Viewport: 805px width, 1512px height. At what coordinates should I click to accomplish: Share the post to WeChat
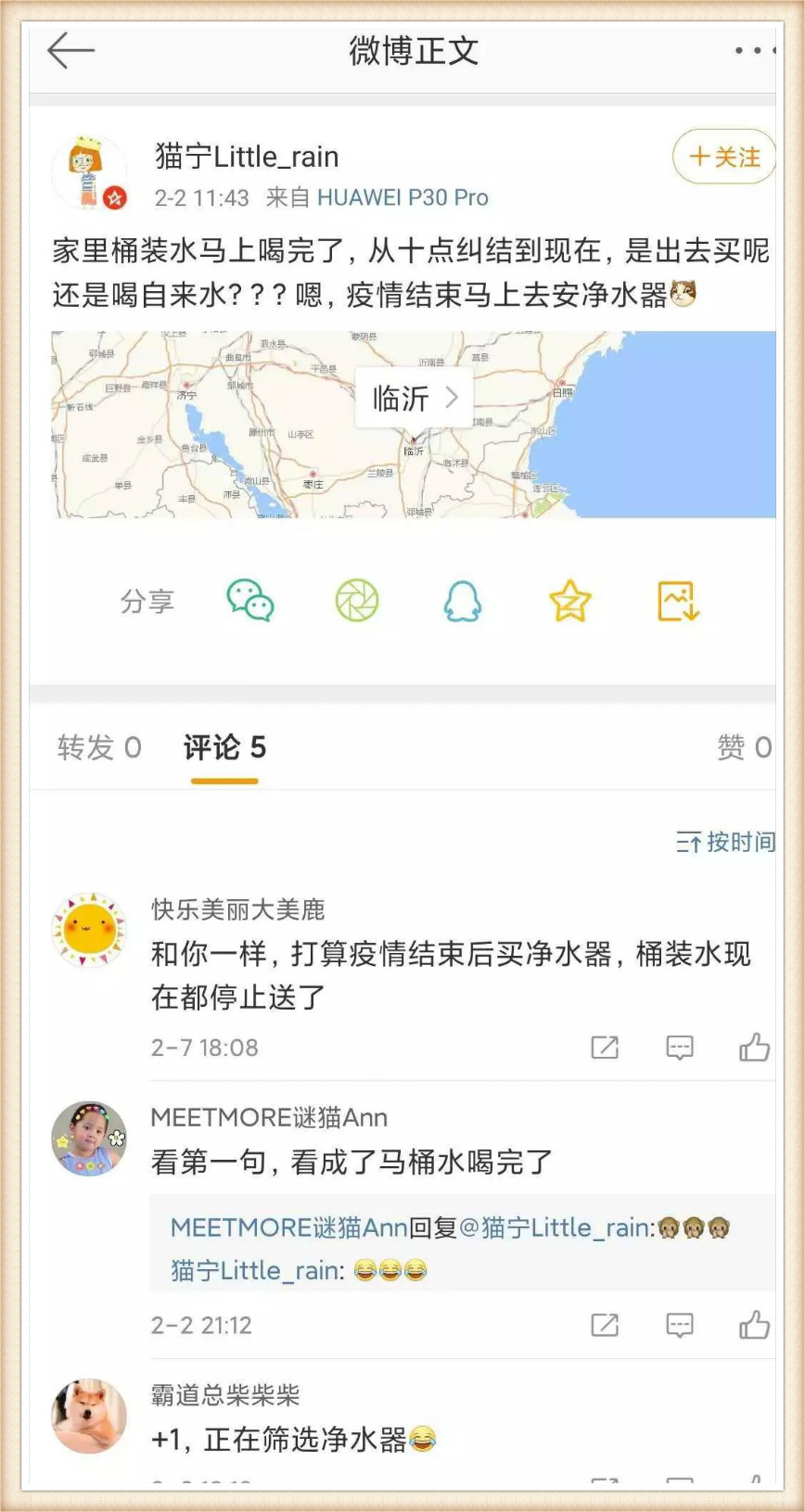[x=250, y=601]
